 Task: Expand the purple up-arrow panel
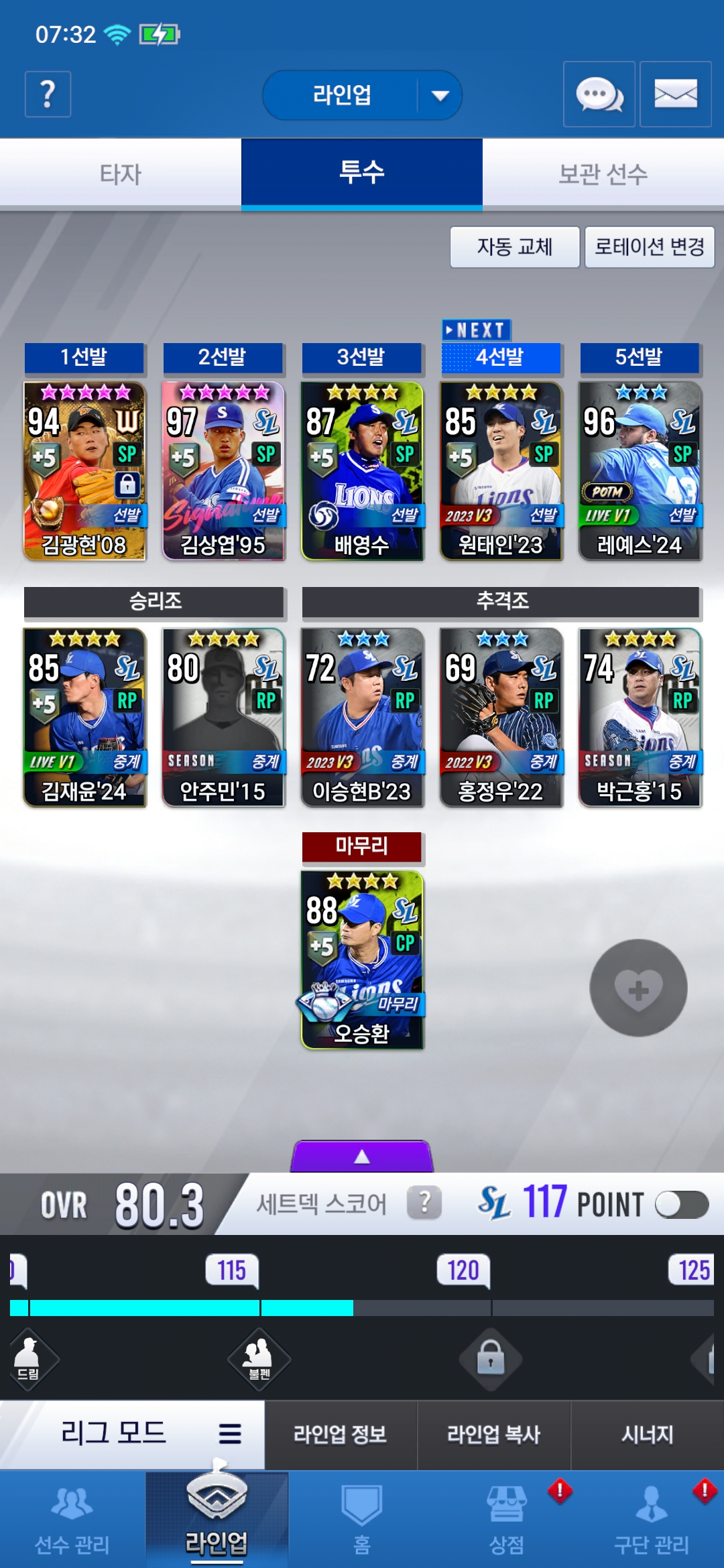pos(362,1156)
